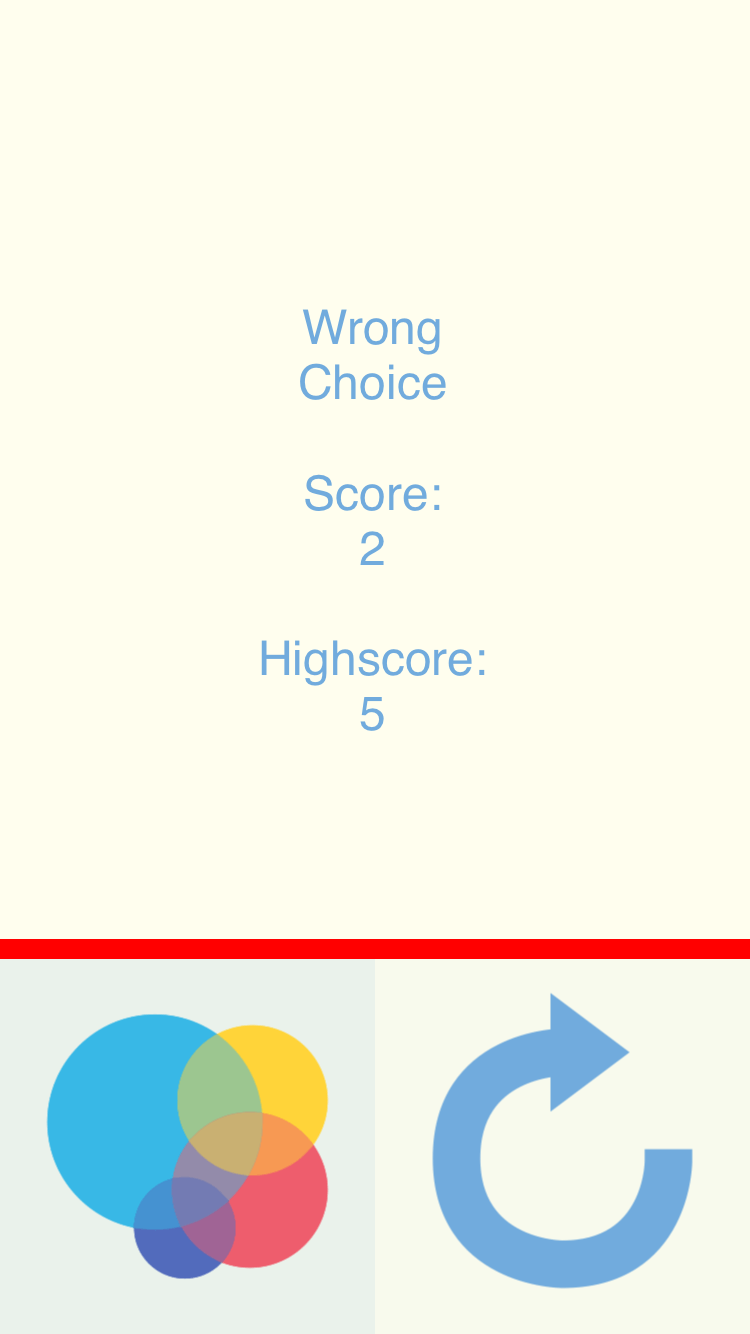750x1334 pixels.
Task: Restart the game with the replay arrow
Action: (x=562, y=1146)
